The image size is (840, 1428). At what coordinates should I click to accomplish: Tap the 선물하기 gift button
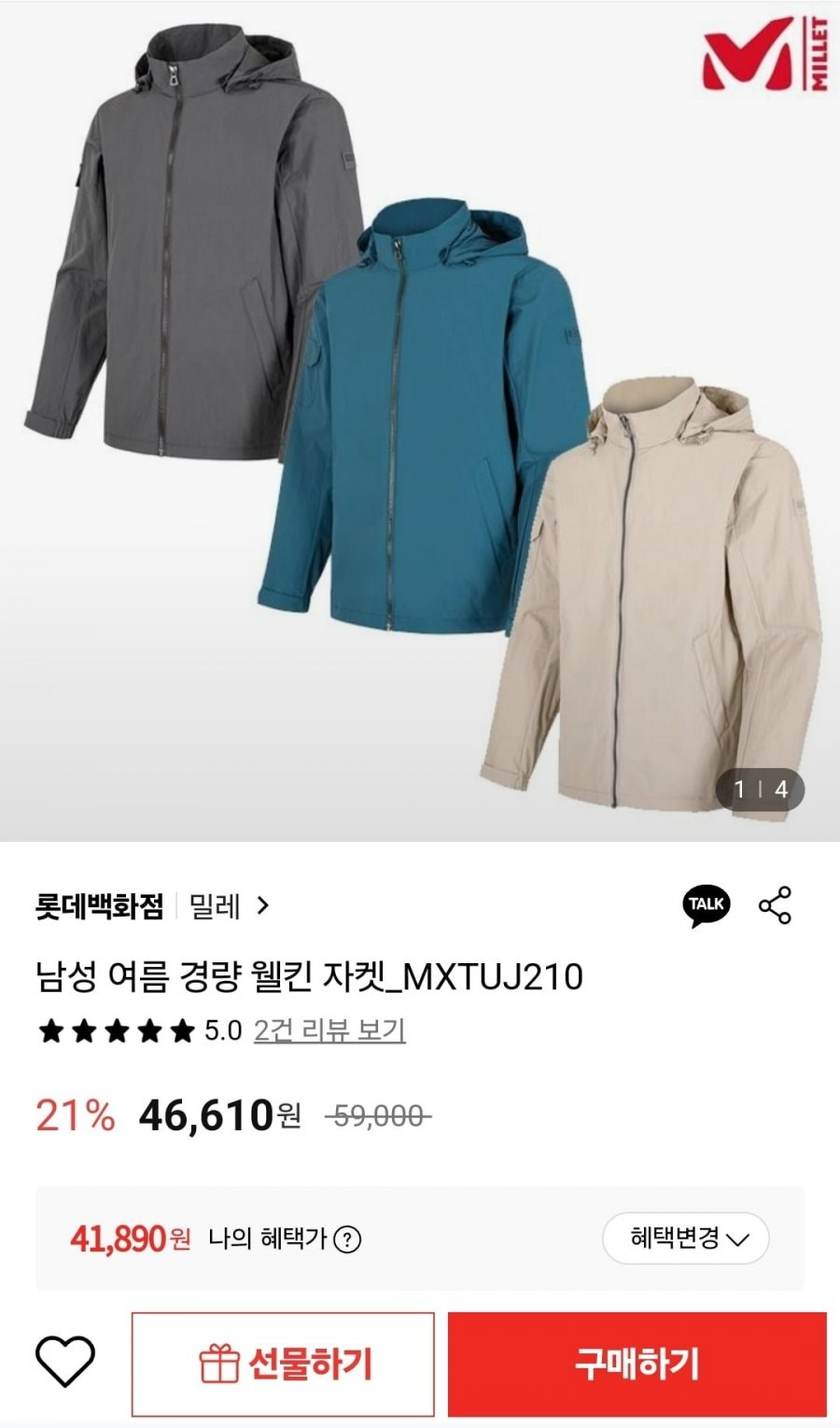point(283,1364)
